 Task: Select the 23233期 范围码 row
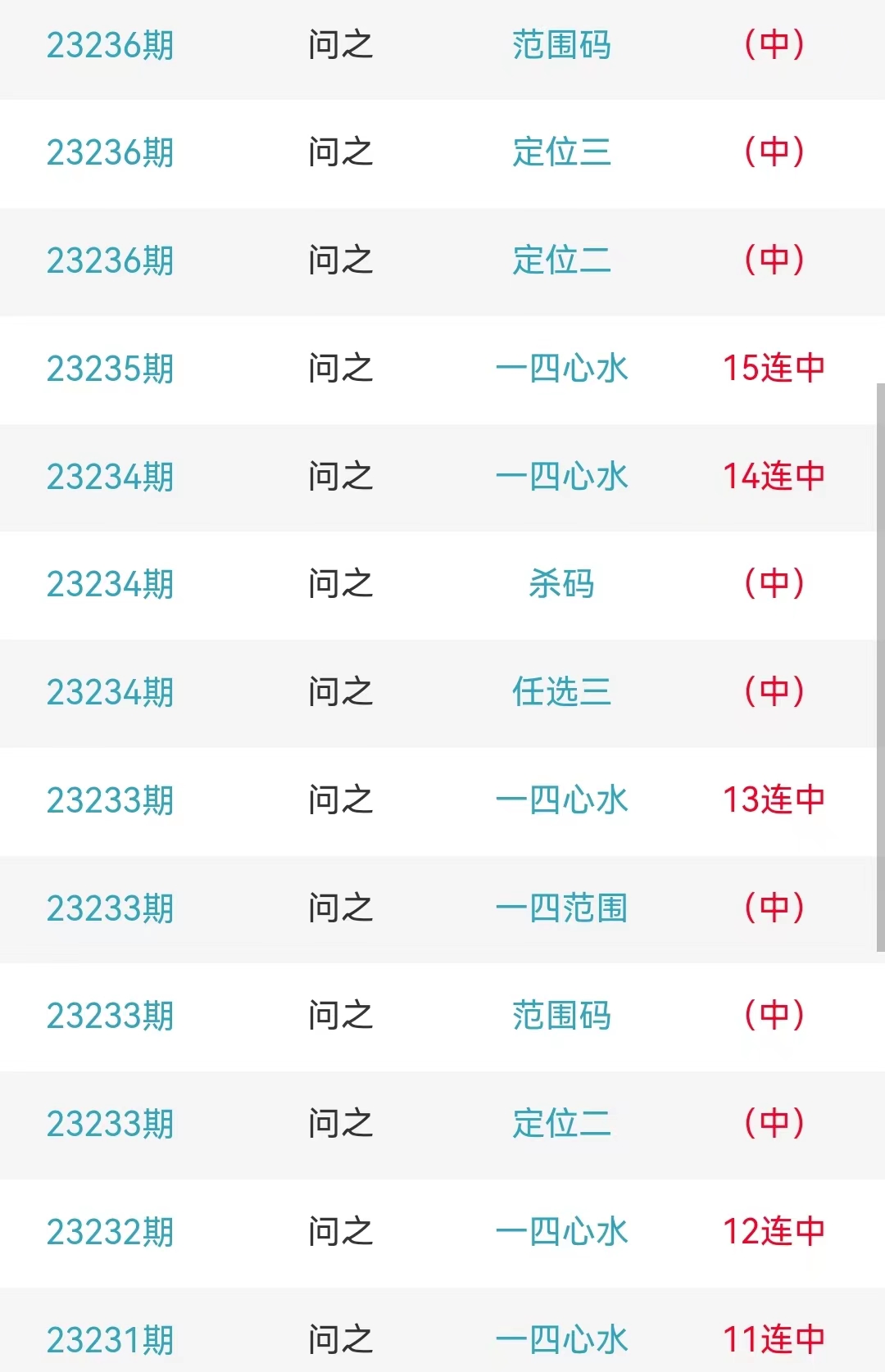coord(561,1016)
